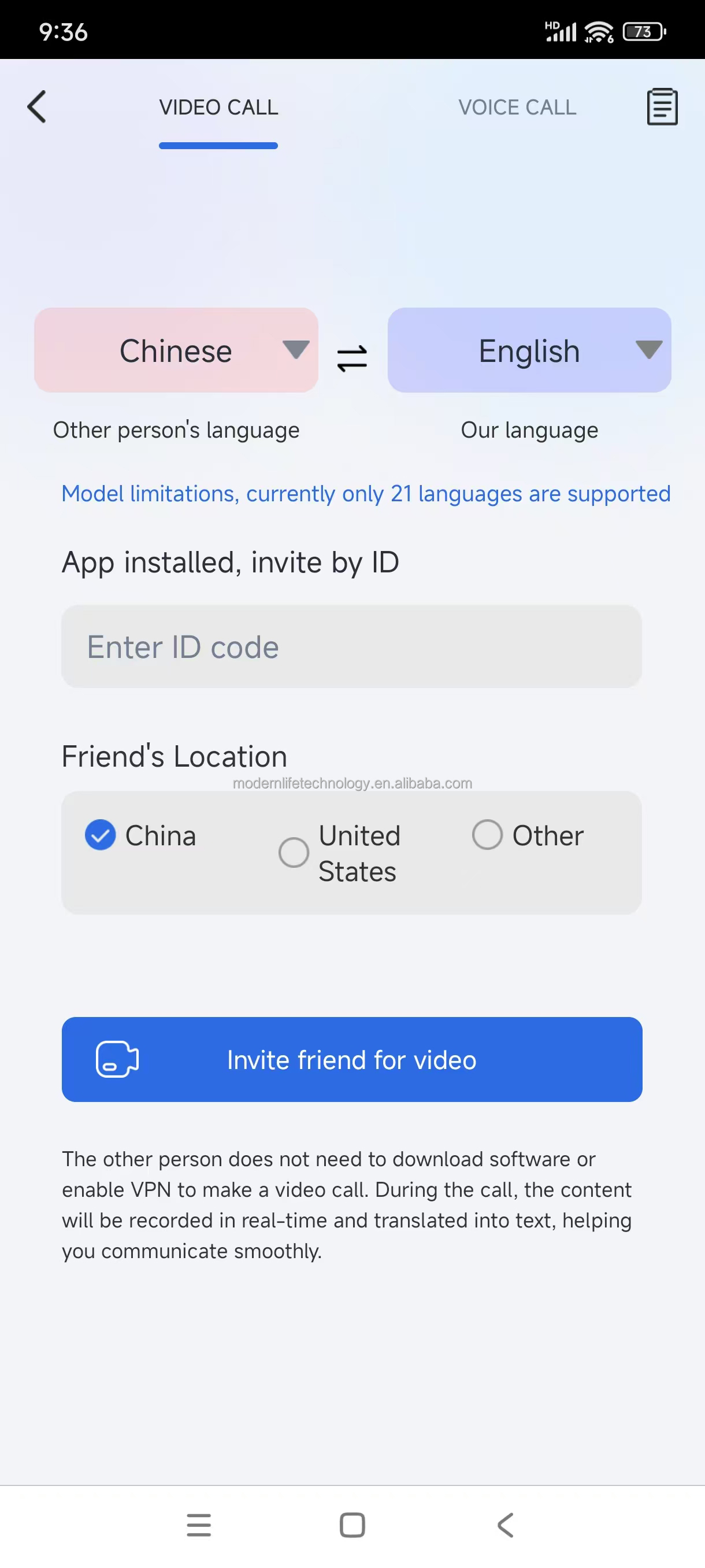Focus the Enter ID code field
Screen dimensions: 705x1568
(351, 646)
